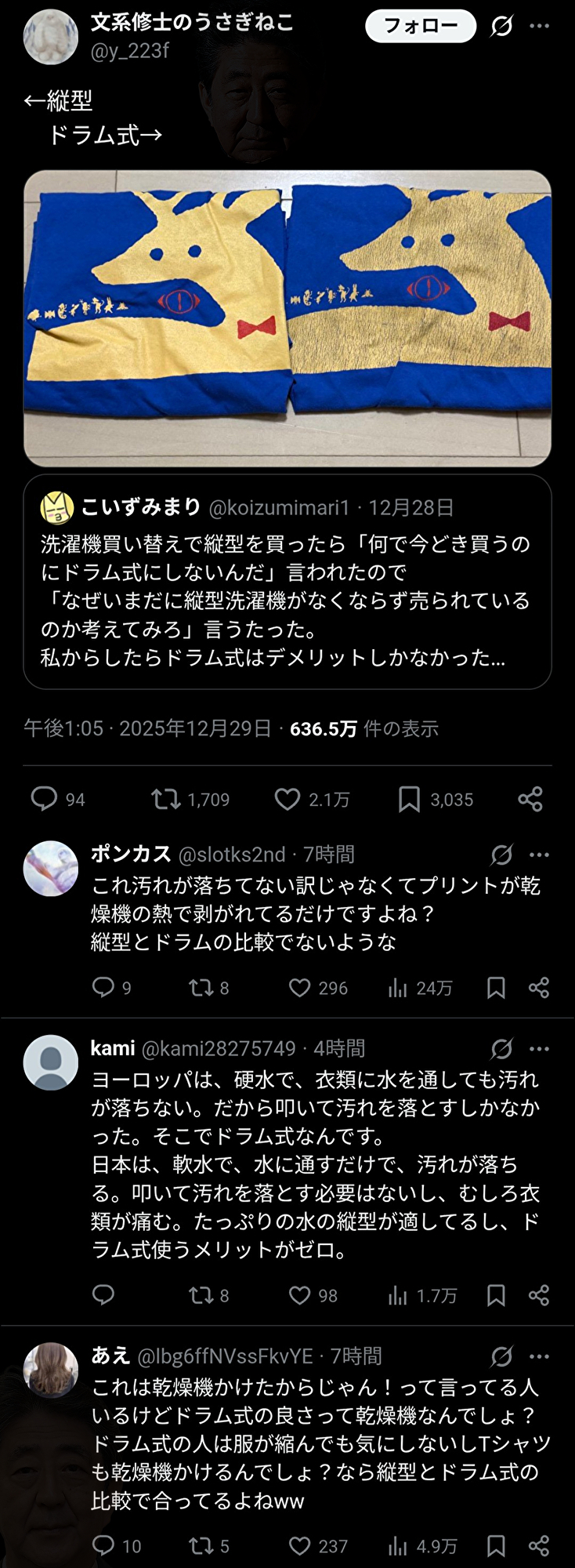Reply to ポンカス's comment
The width and height of the screenshot is (575, 1568).
(103, 987)
